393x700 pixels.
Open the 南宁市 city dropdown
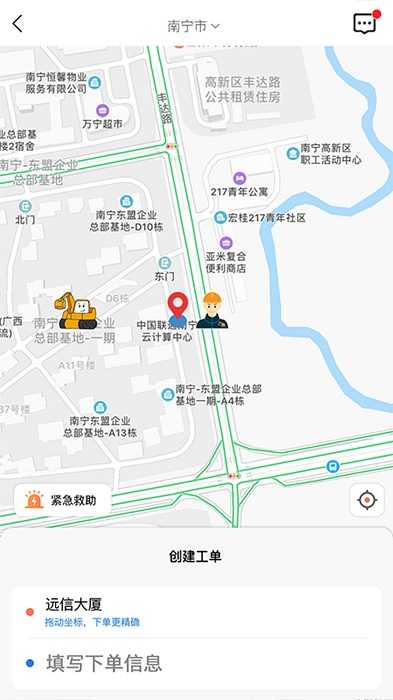pos(193,26)
